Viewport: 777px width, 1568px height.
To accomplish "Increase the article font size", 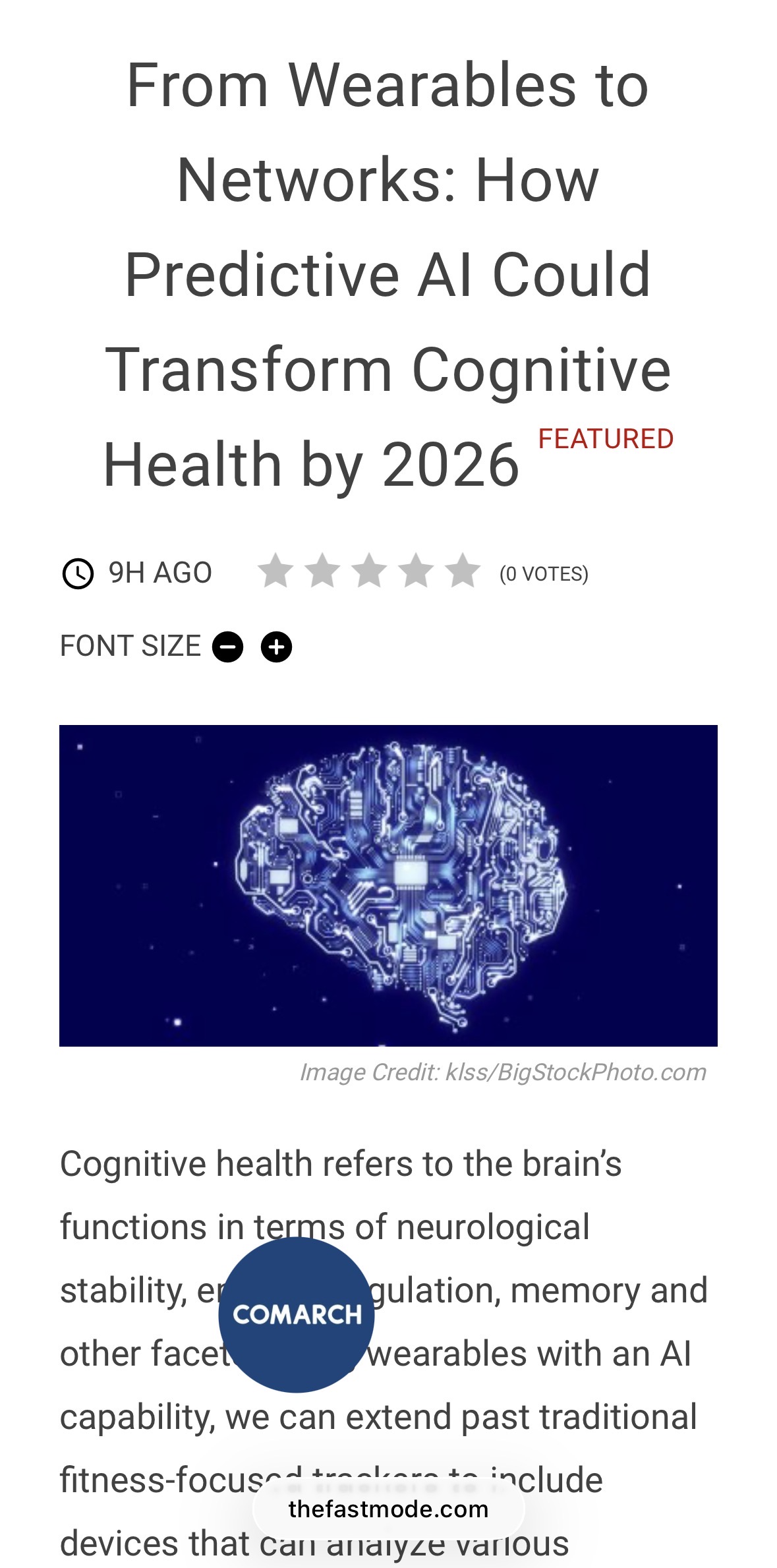I will click(x=276, y=647).
